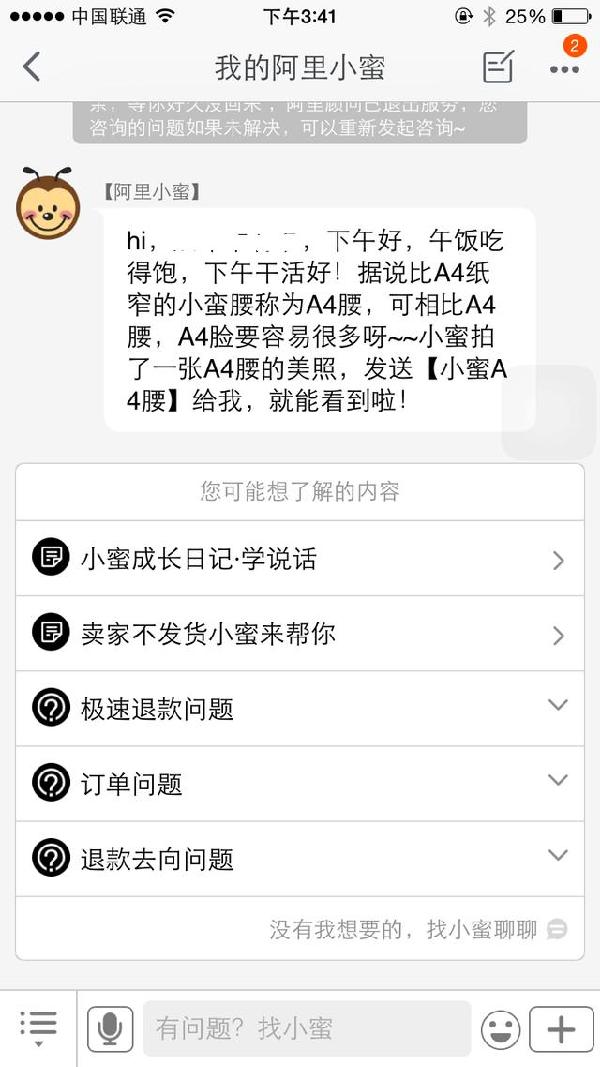Open 卖家不发货小蜜来帮你

coord(300,634)
